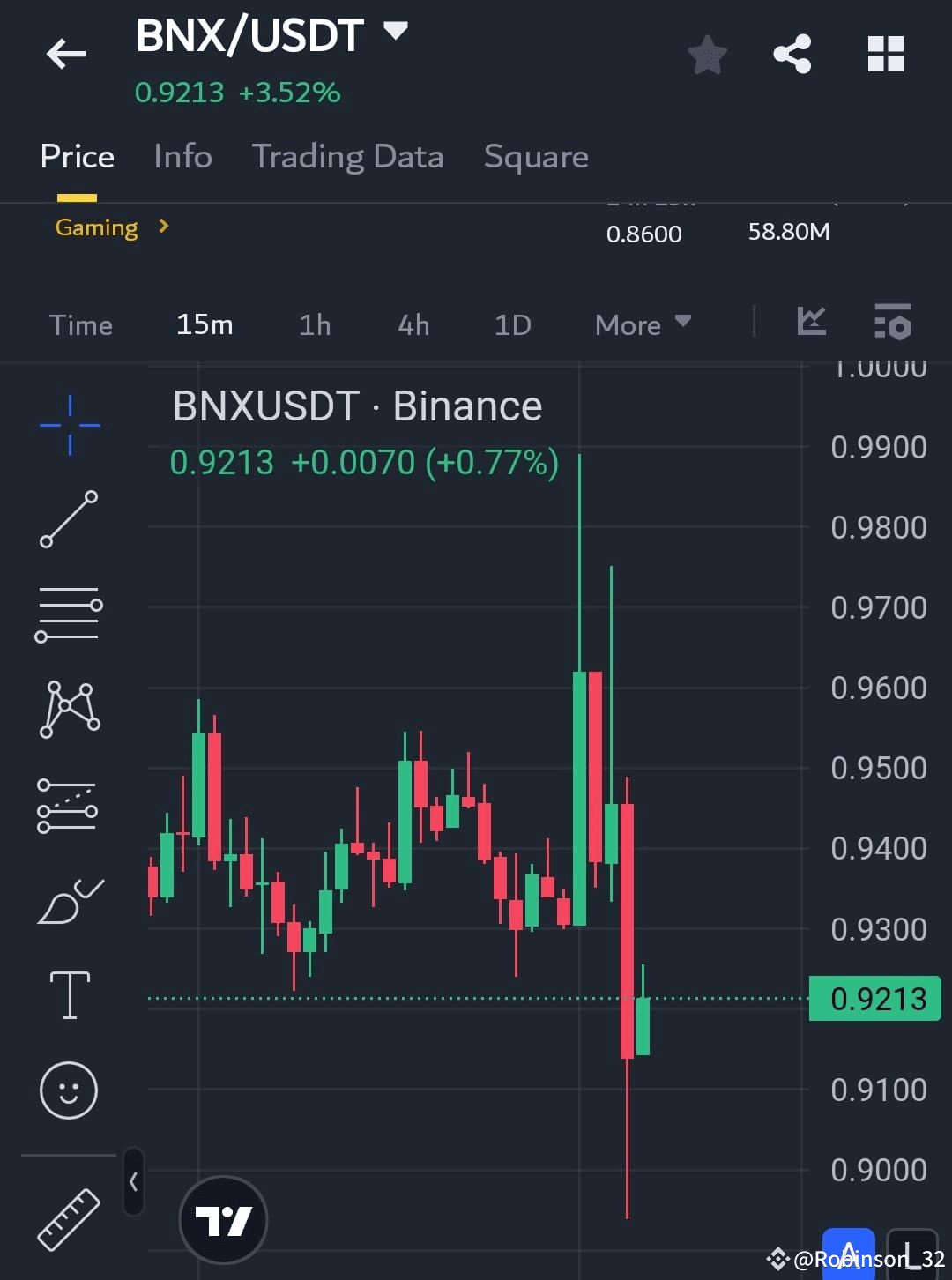Open the emoji sticker tool
Viewport: 952px width, 1280px height.
(69, 1090)
